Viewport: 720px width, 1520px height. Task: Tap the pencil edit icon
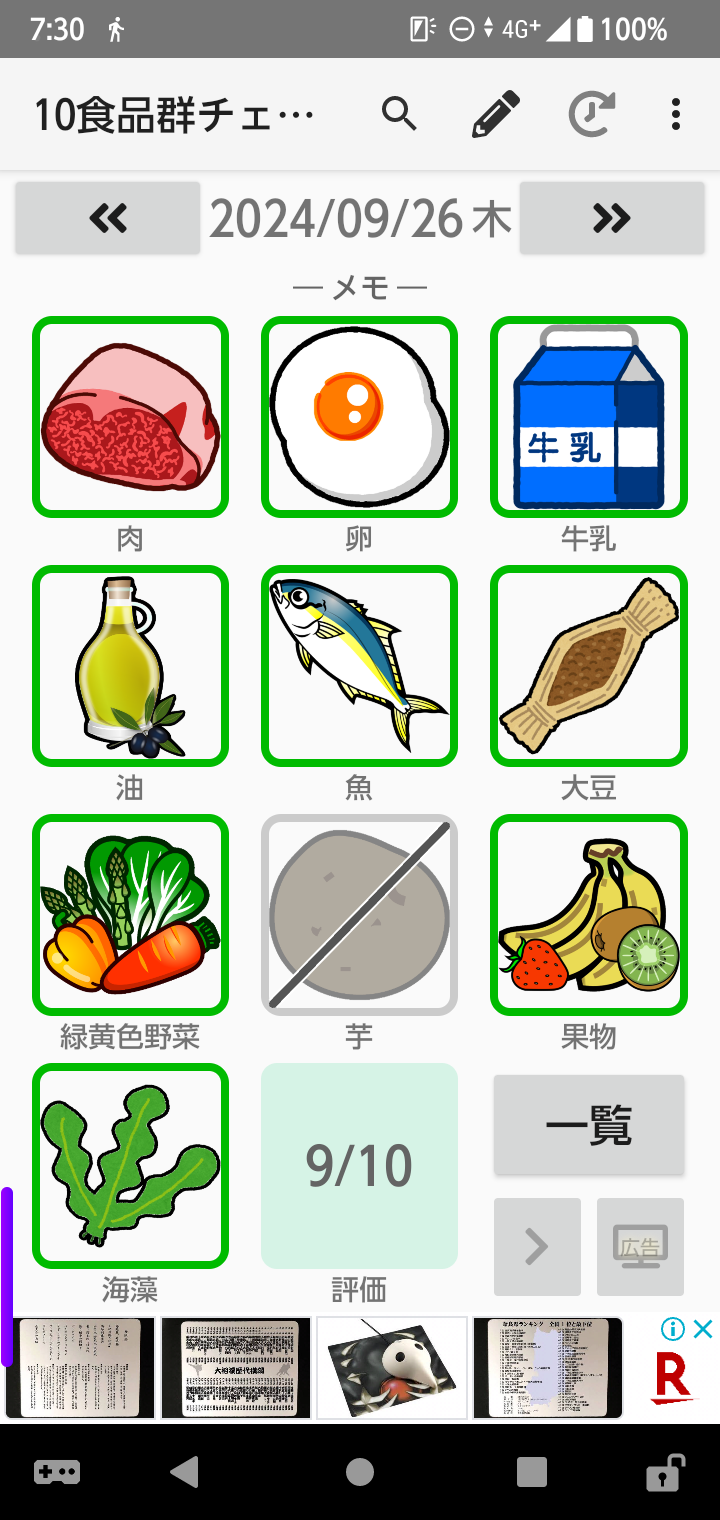coord(496,115)
